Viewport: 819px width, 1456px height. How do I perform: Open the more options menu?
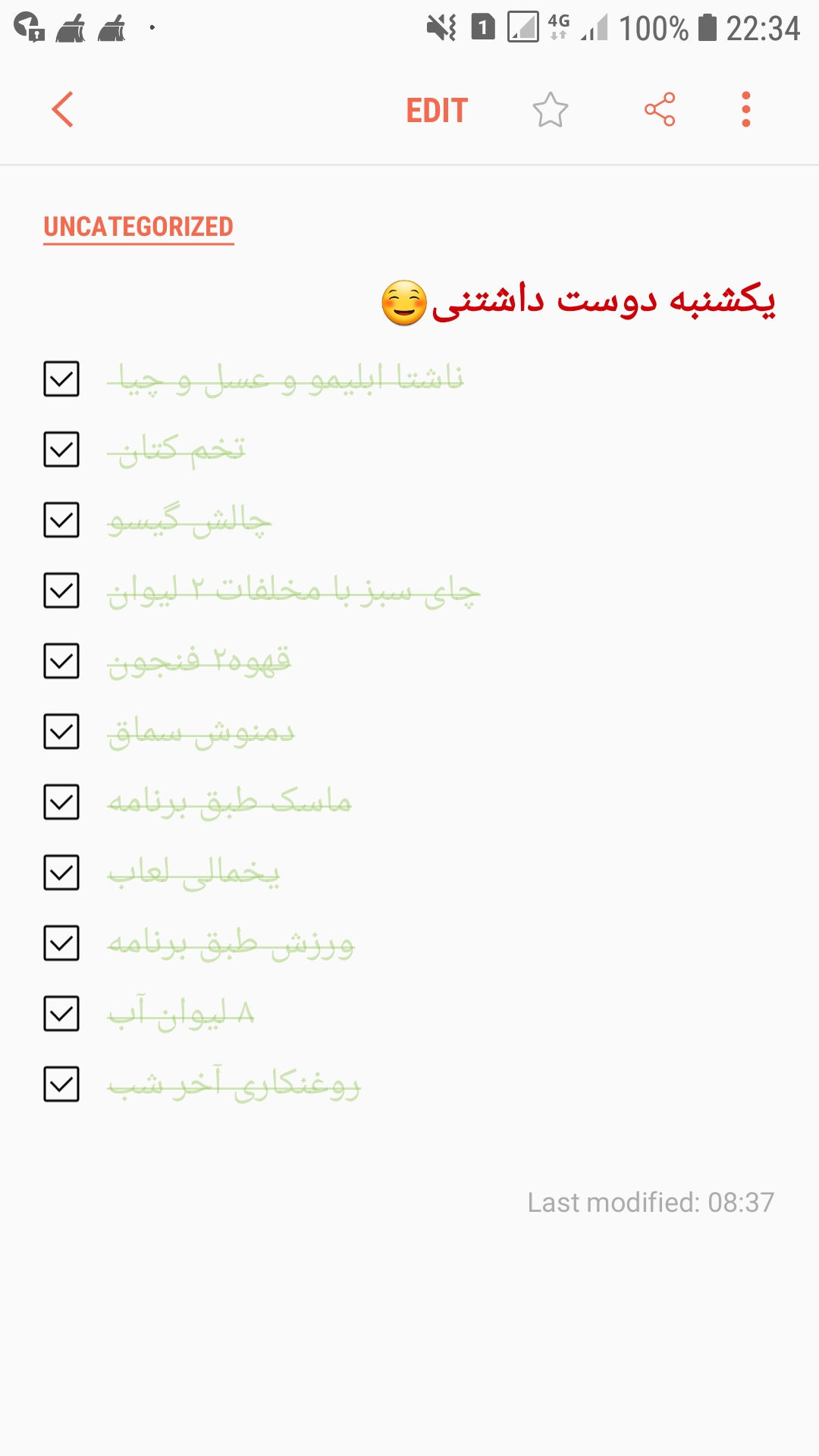click(x=746, y=110)
